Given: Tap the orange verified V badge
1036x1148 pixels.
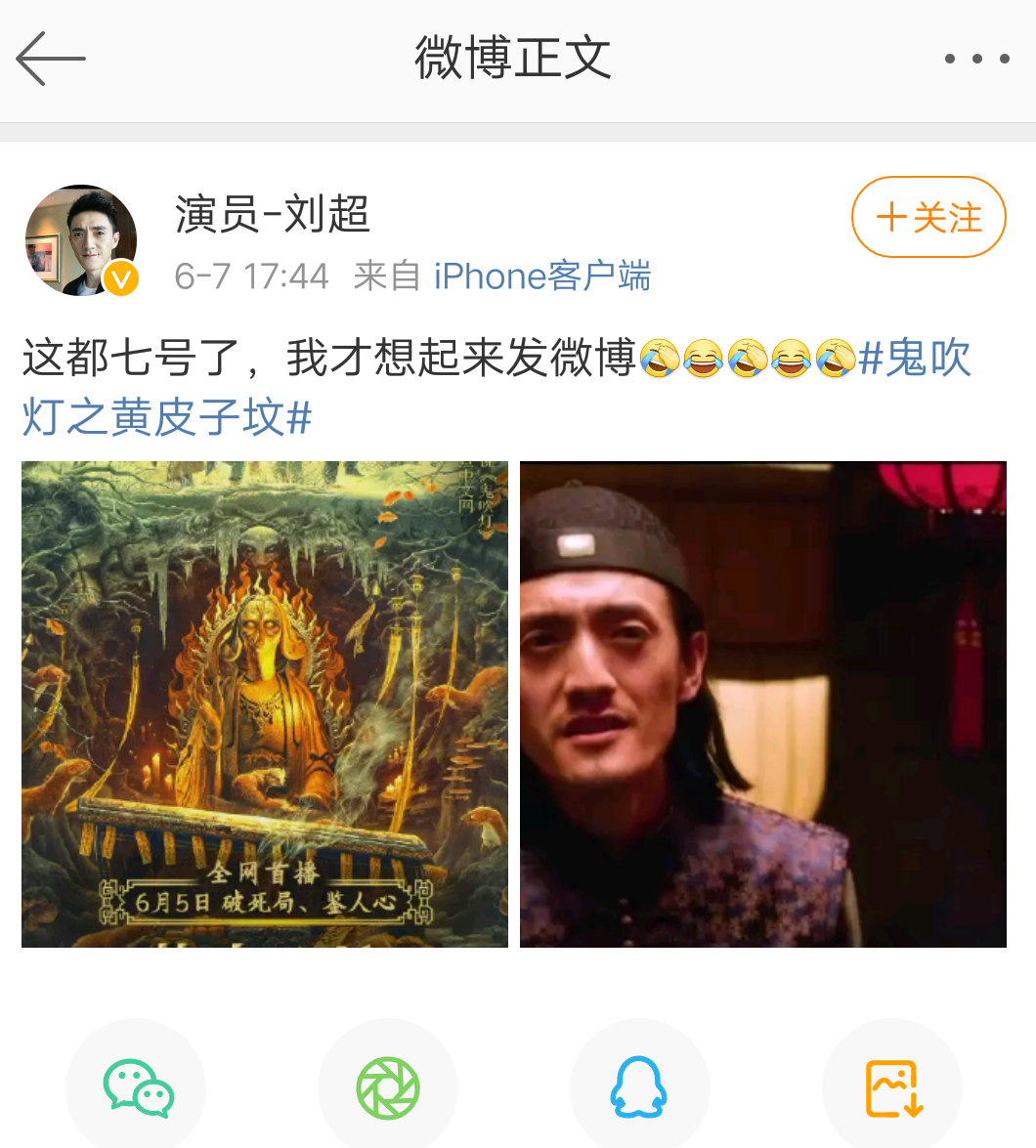Looking at the screenshot, I should click(121, 280).
